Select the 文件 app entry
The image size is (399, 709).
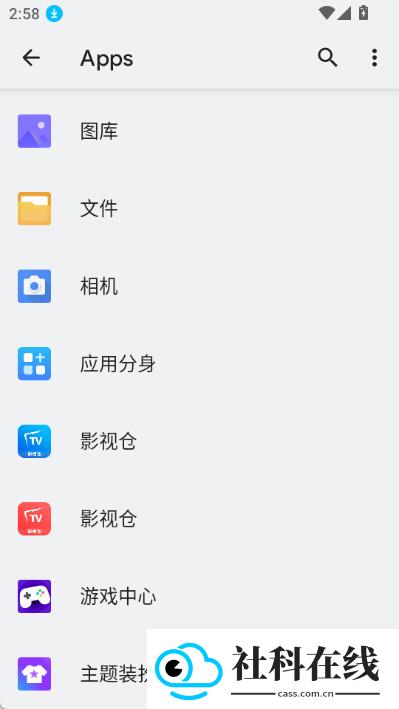click(x=200, y=208)
